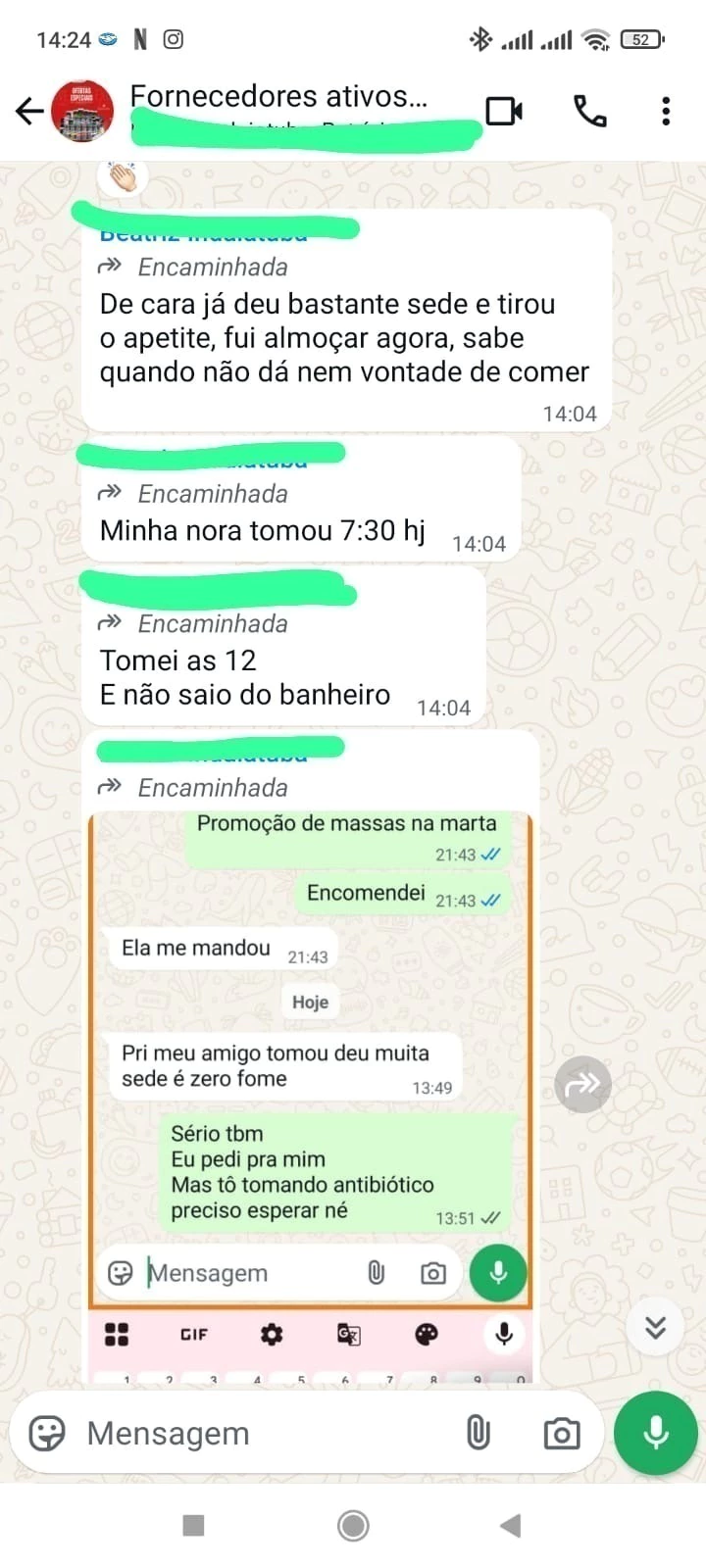Open the camera from the message bar
This screenshot has width=706, height=1568.
pyautogui.click(x=561, y=1434)
